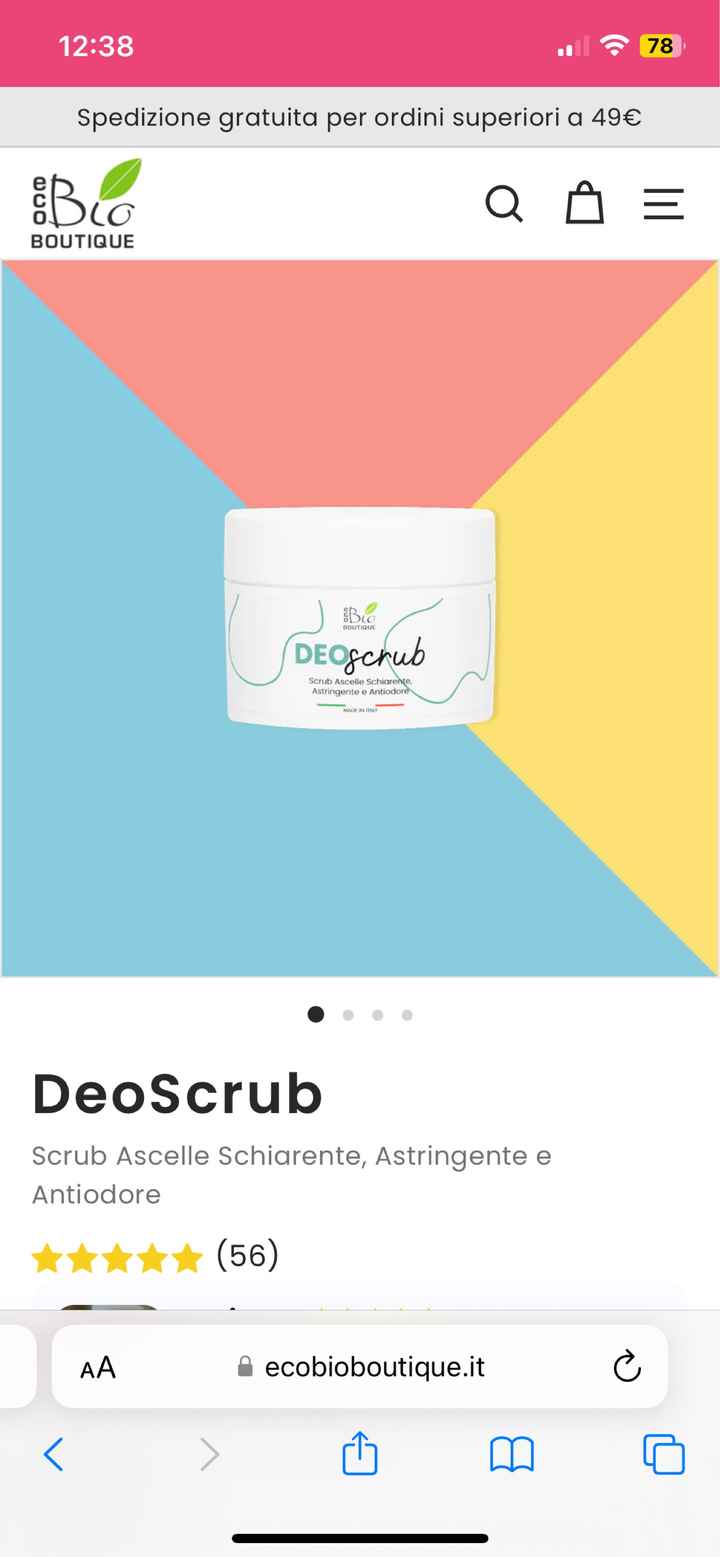
Task: Open Safari bookmarks
Action: (512, 1454)
